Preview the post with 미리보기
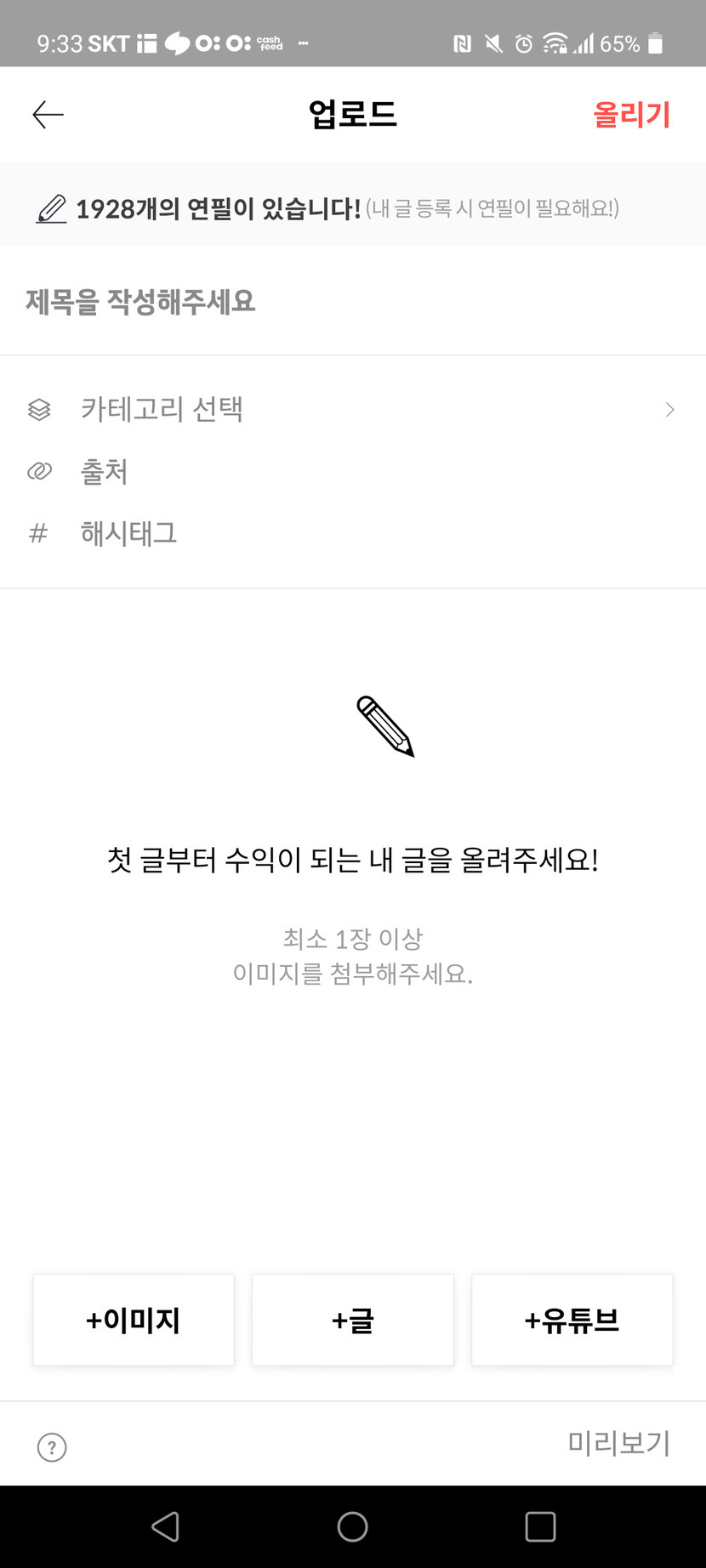The image size is (706, 1568). click(618, 1443)
